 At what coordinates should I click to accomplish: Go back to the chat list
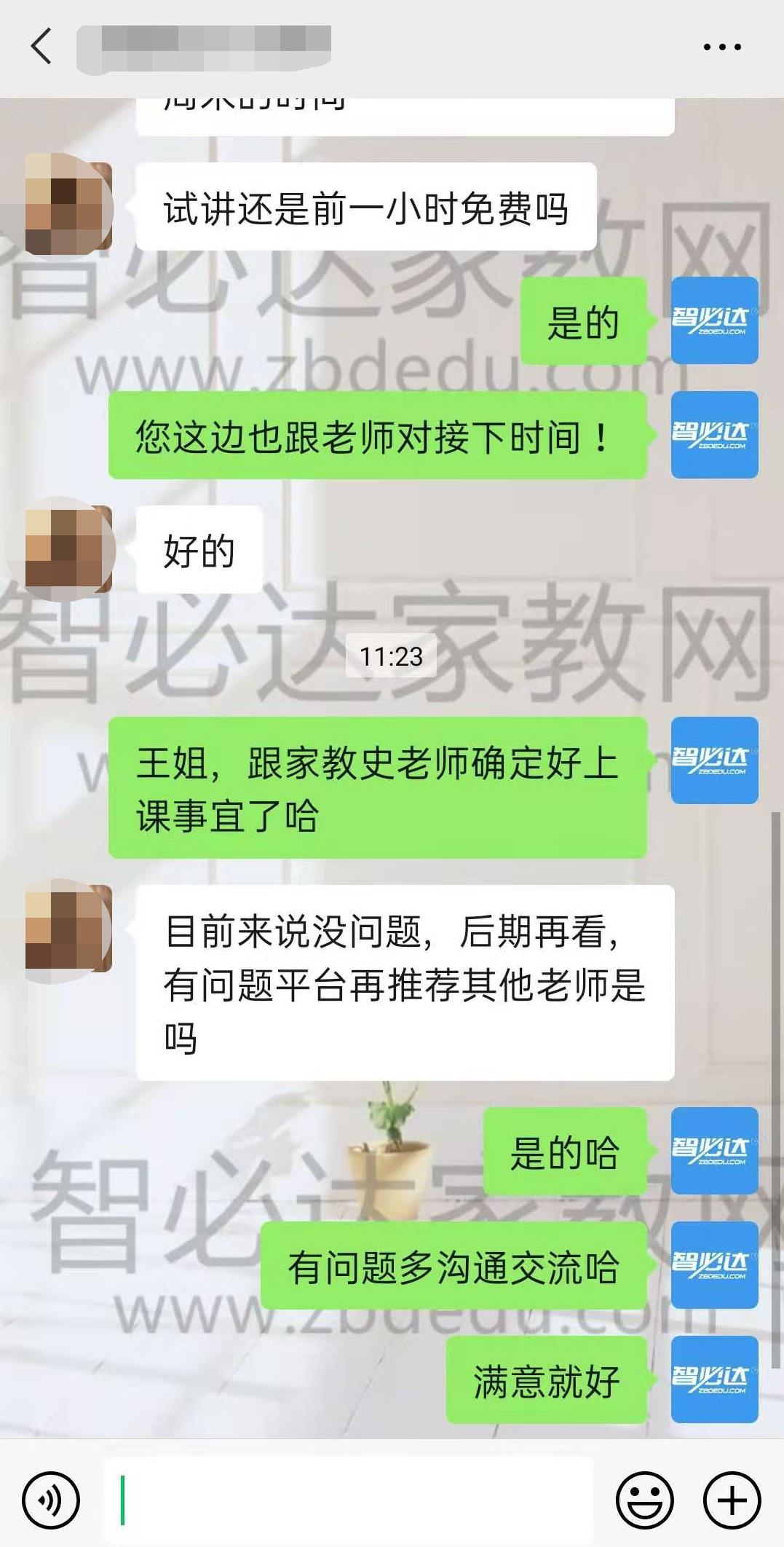41,47
